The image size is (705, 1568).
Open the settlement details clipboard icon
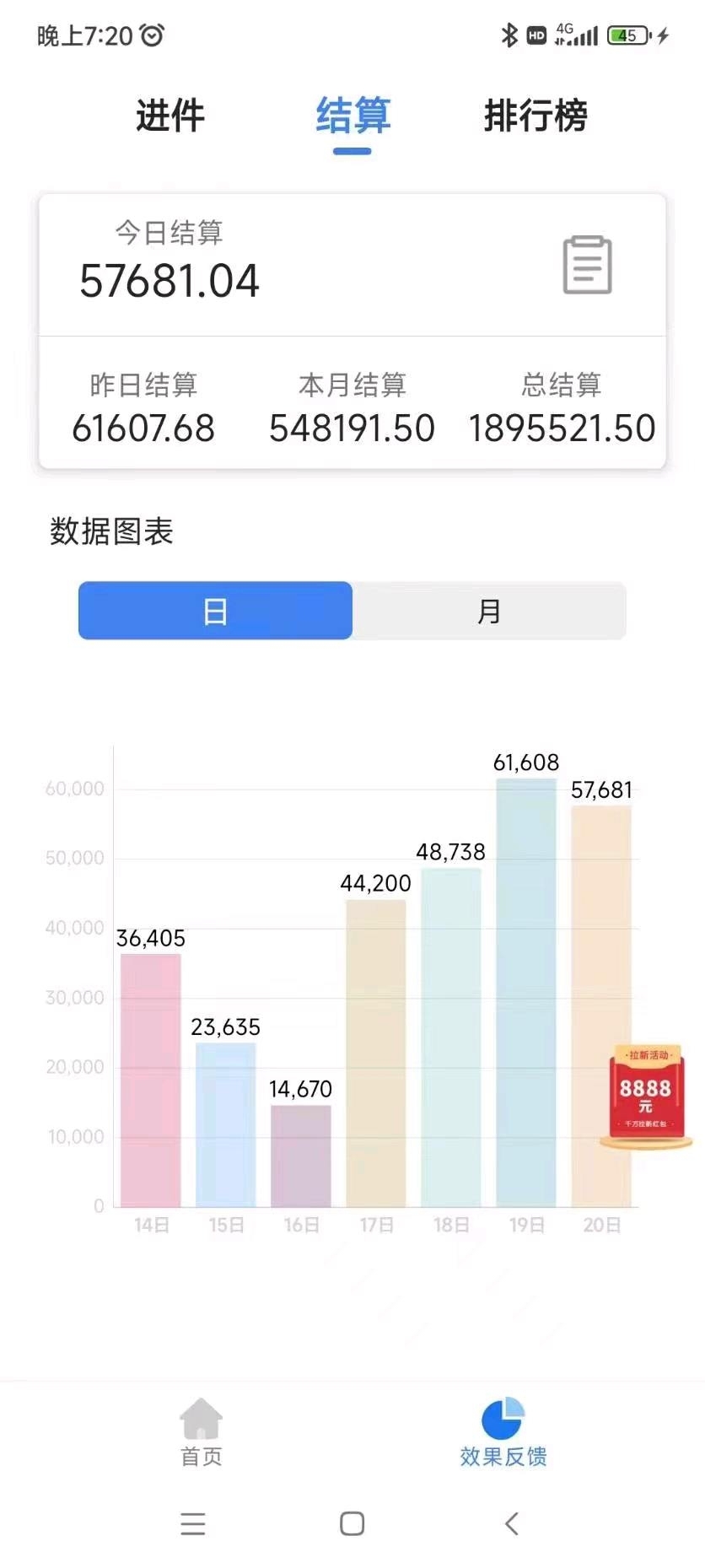pyautogui.click(x=587, y=265)
